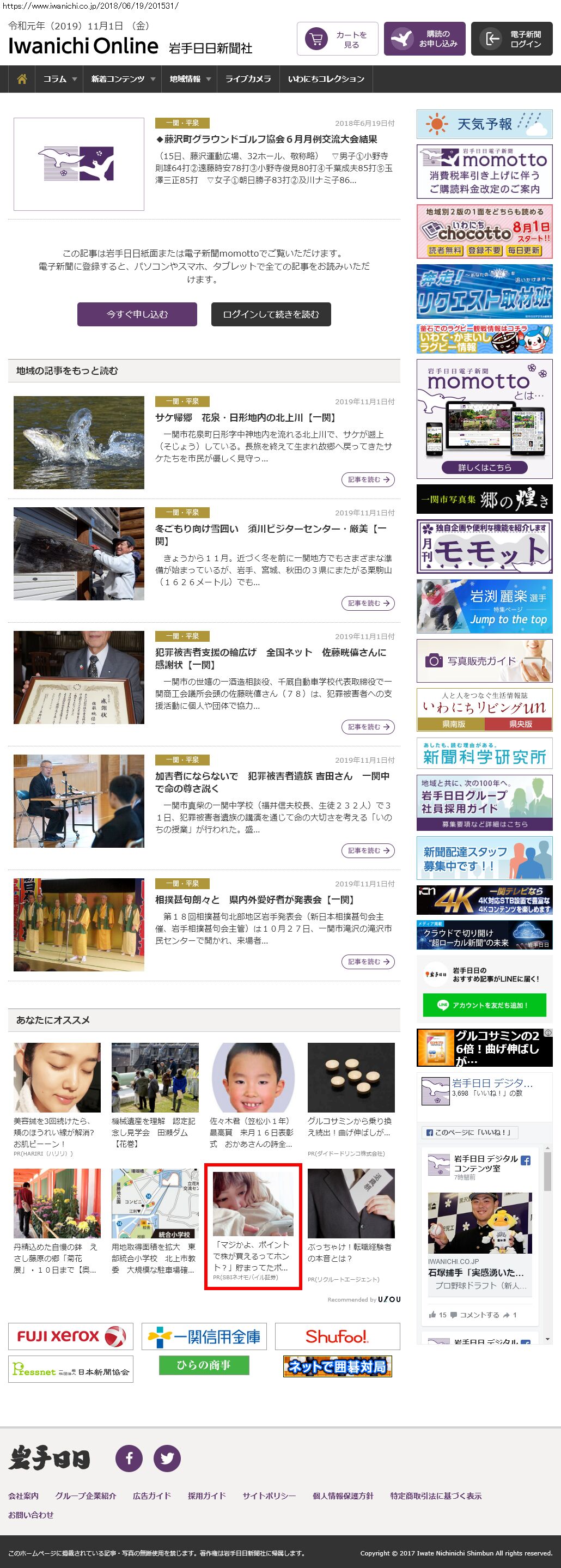Viewport: 561px width, 1568px height.
Task: Open ライブカメラ page
Action: click(x=248, y=79)
